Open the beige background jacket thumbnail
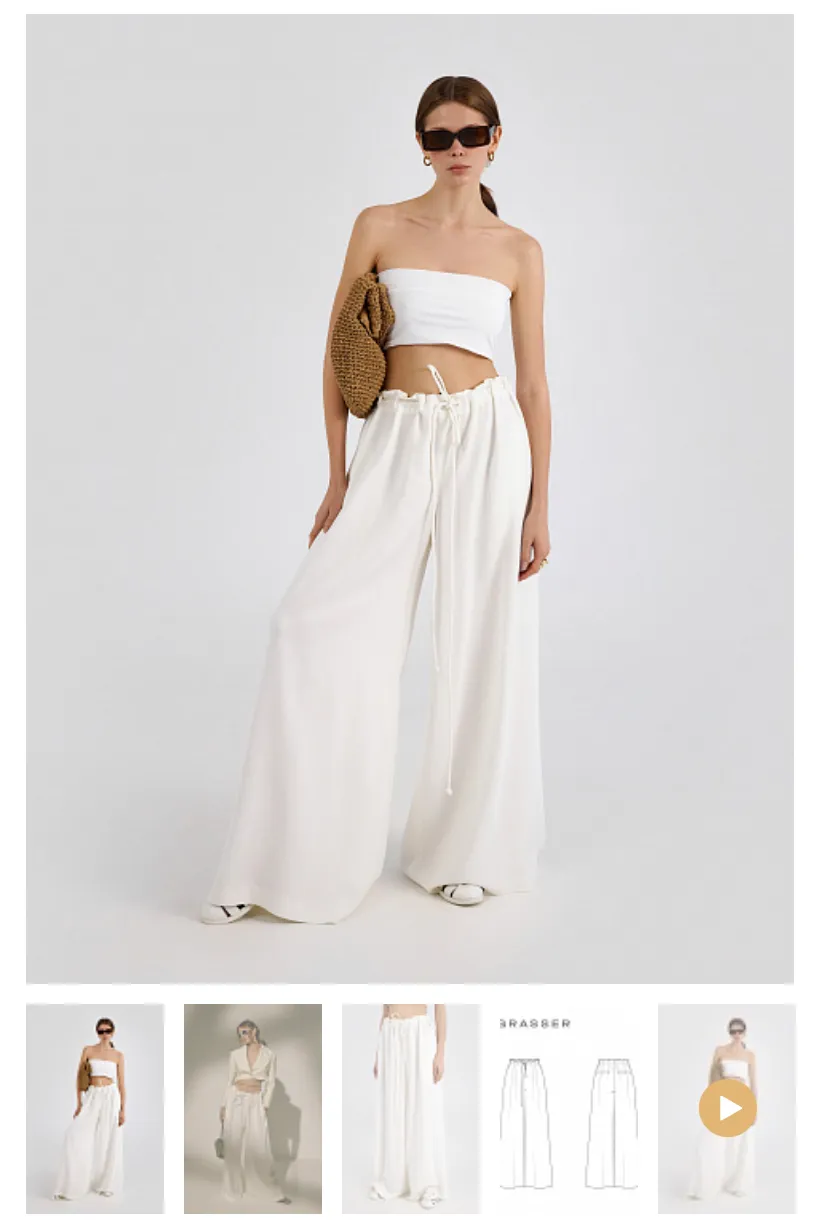The width and height of the screenshot is (824, 1232). click(x=253, y=1108)
